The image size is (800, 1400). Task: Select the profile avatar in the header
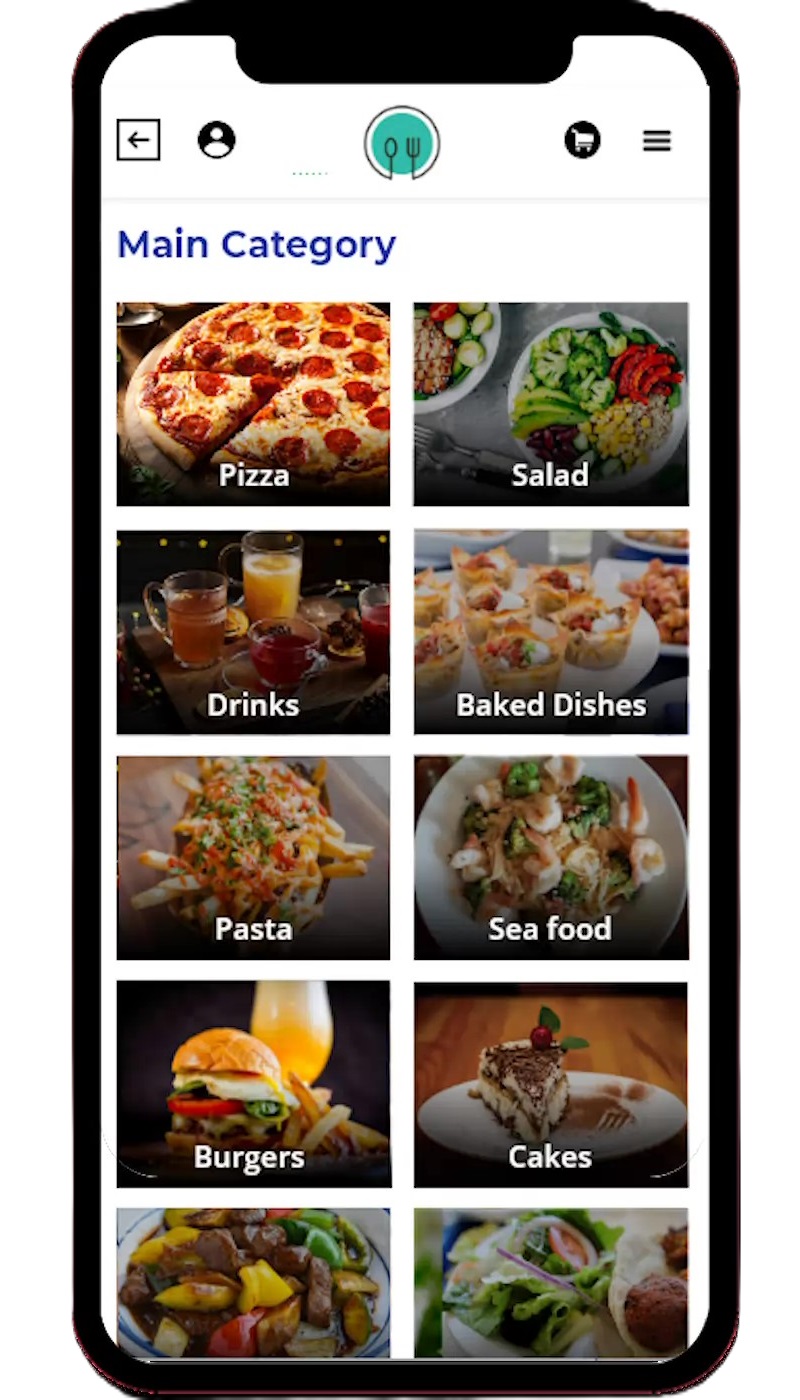(216, 140)
